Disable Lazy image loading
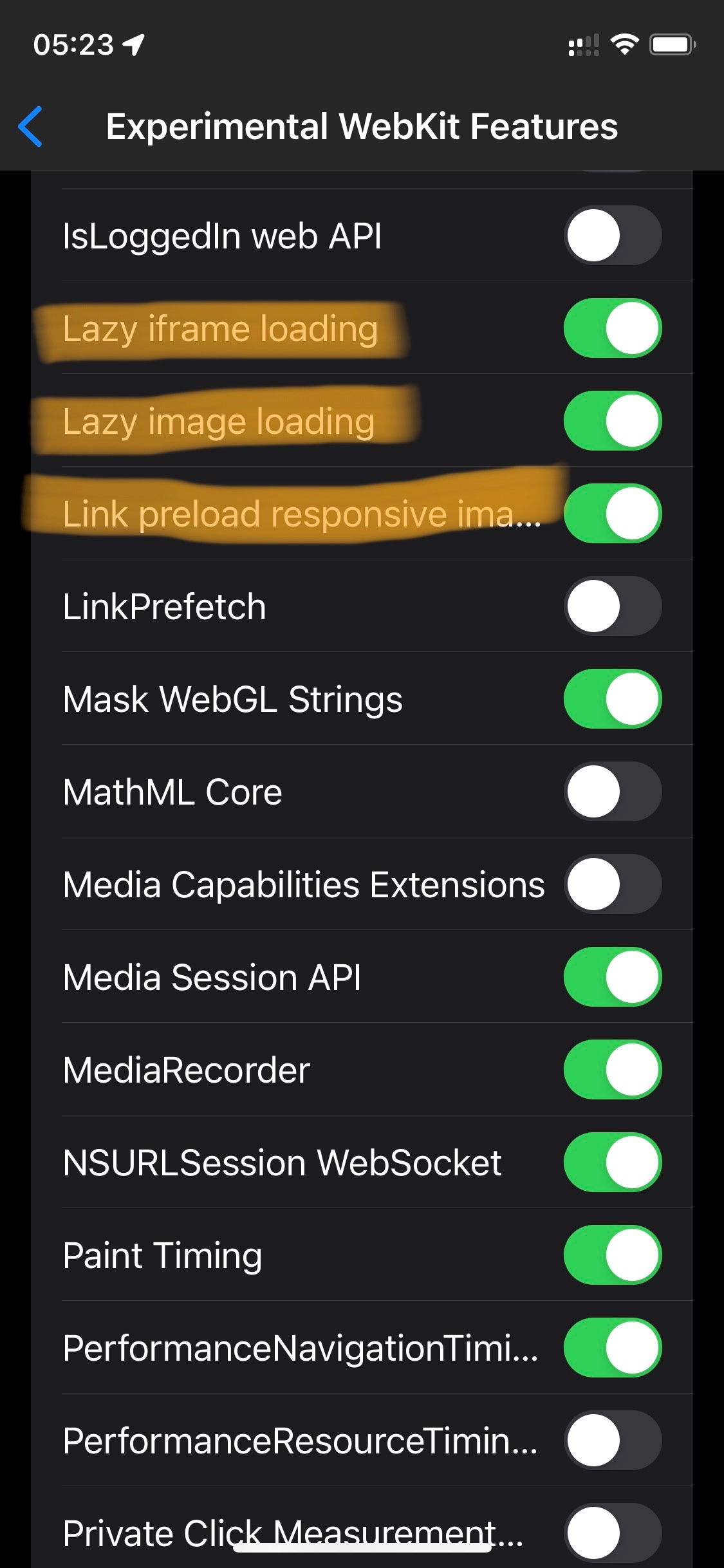Viewport: 724px width, 1568px height. (613, 421)
